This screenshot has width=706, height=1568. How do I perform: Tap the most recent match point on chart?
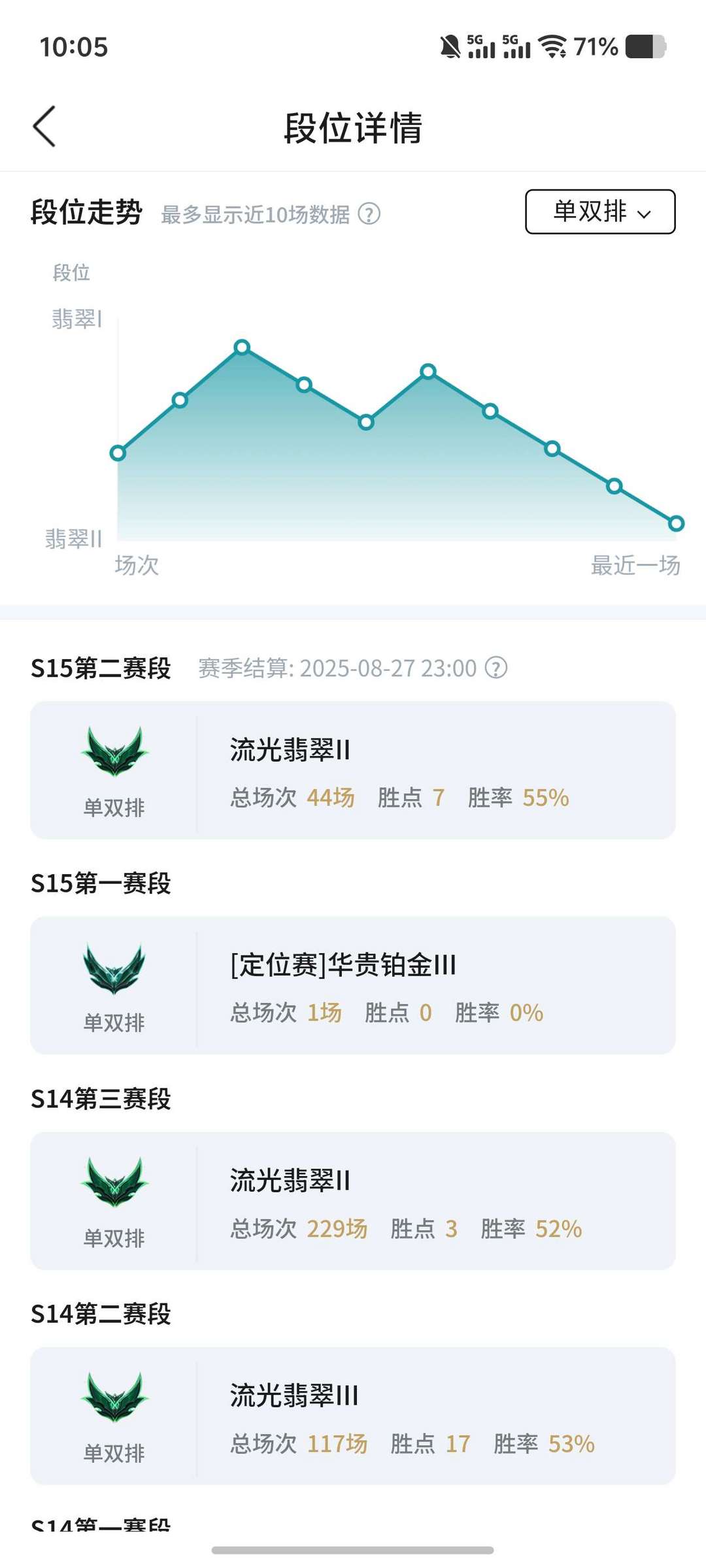tap(676, 523)
